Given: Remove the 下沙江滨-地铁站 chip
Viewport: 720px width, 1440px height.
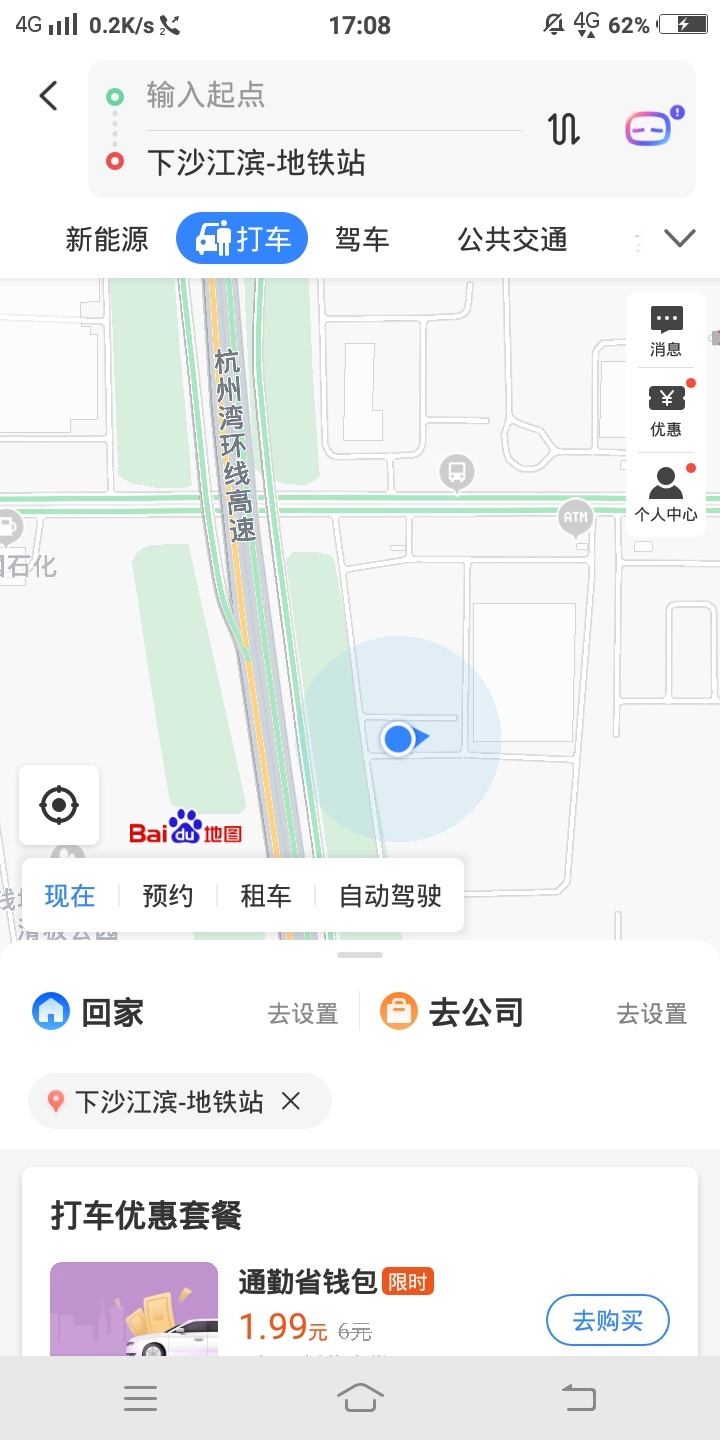Looking at the screenshot, I should coord(291,1102).
